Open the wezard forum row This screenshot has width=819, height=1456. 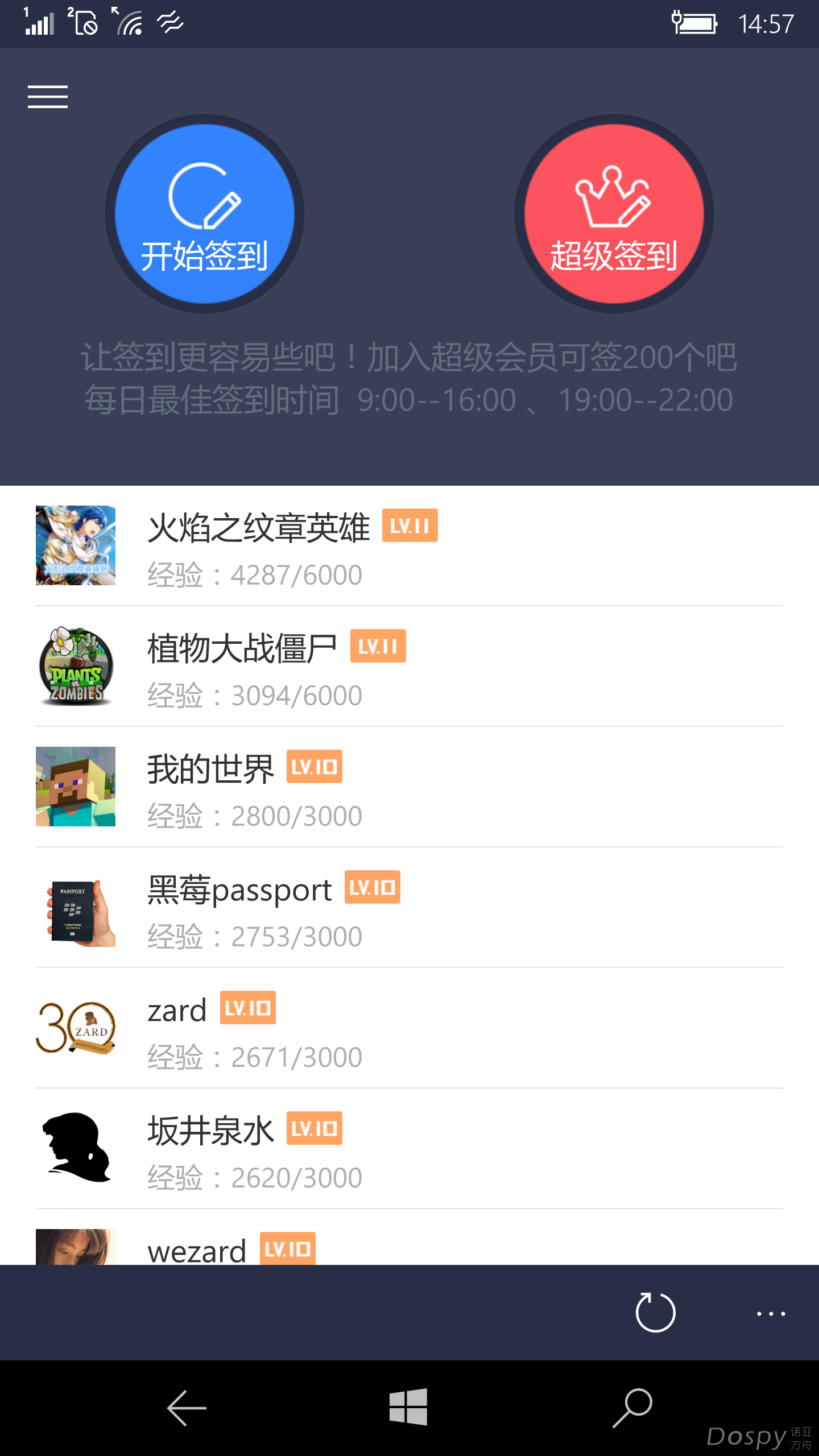pyautogui.click(x=409, y=1249)
